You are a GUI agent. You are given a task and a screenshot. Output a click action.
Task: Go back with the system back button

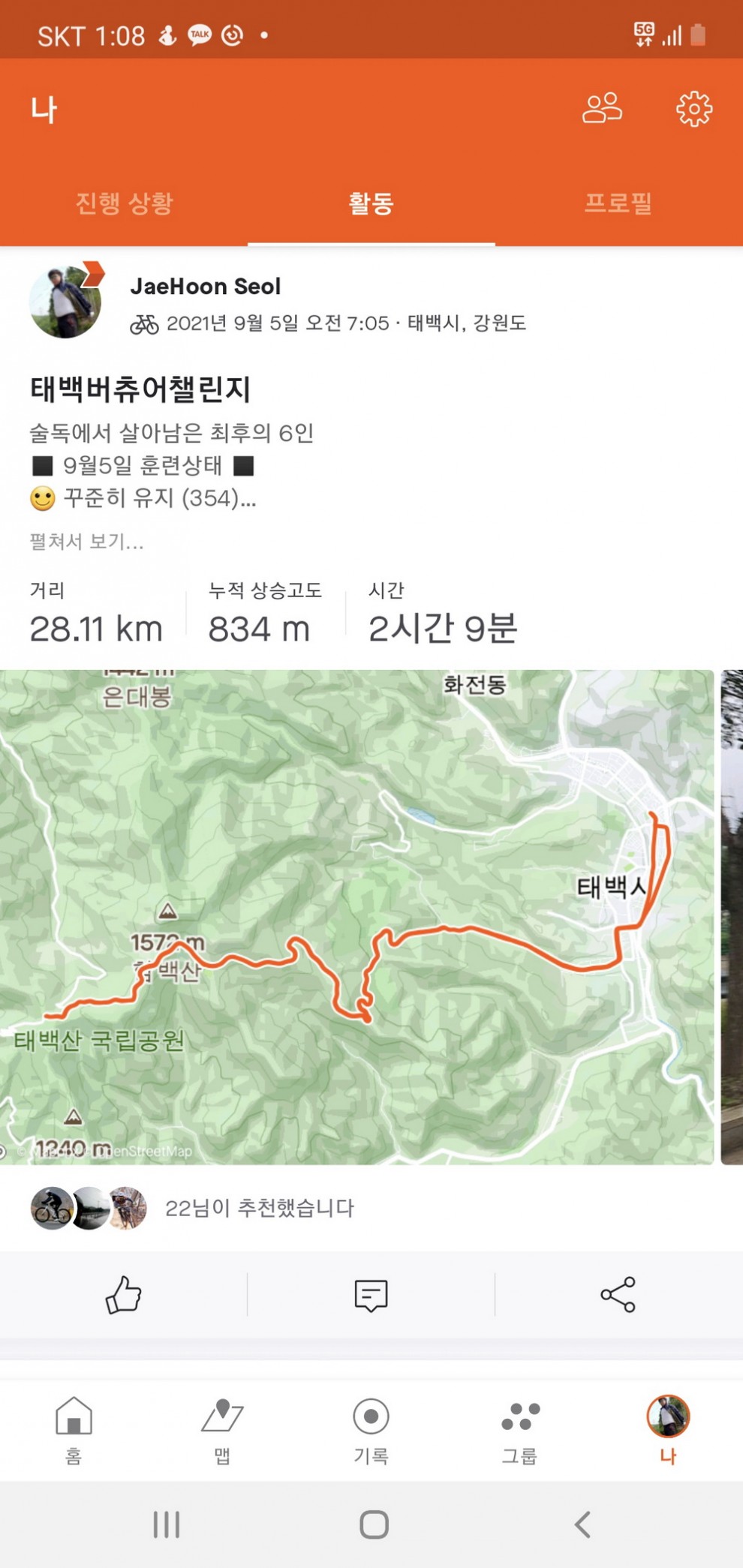coord(582,1524)
